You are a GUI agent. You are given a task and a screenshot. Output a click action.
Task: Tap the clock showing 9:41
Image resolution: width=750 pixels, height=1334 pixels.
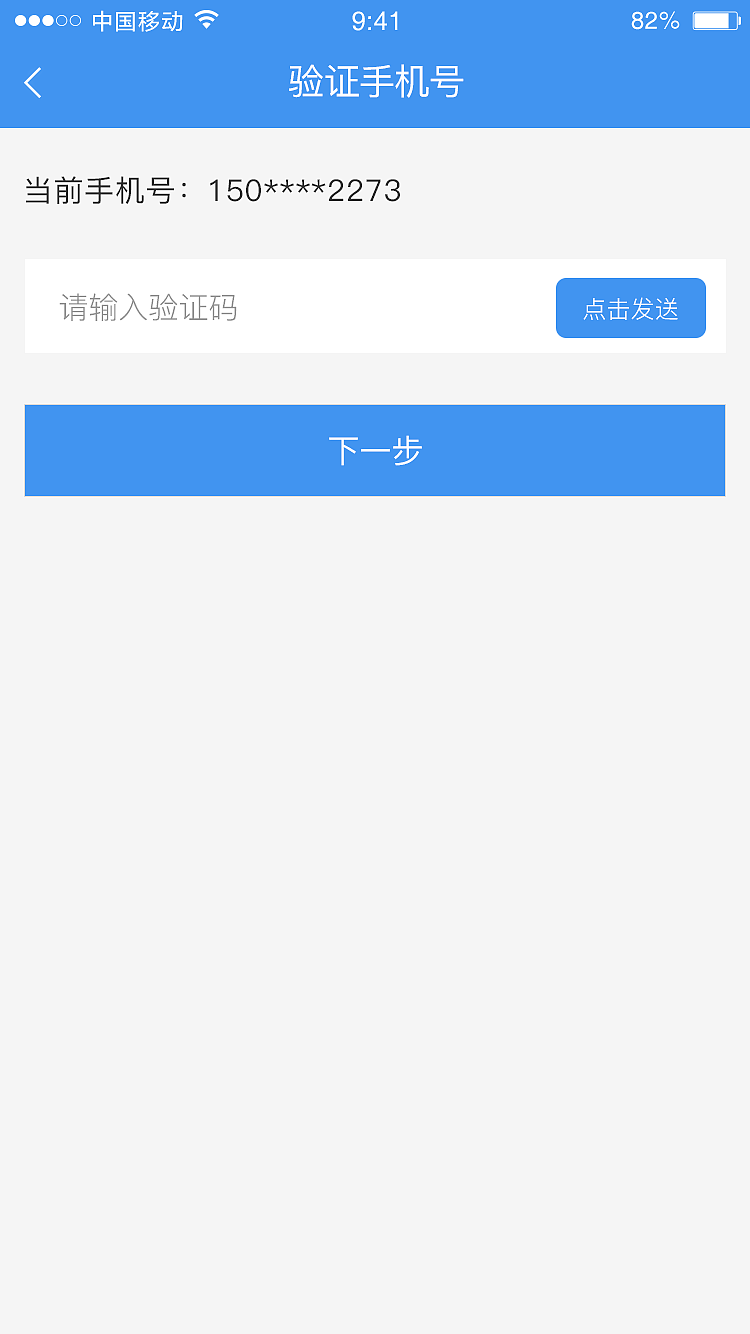(376, 20)
